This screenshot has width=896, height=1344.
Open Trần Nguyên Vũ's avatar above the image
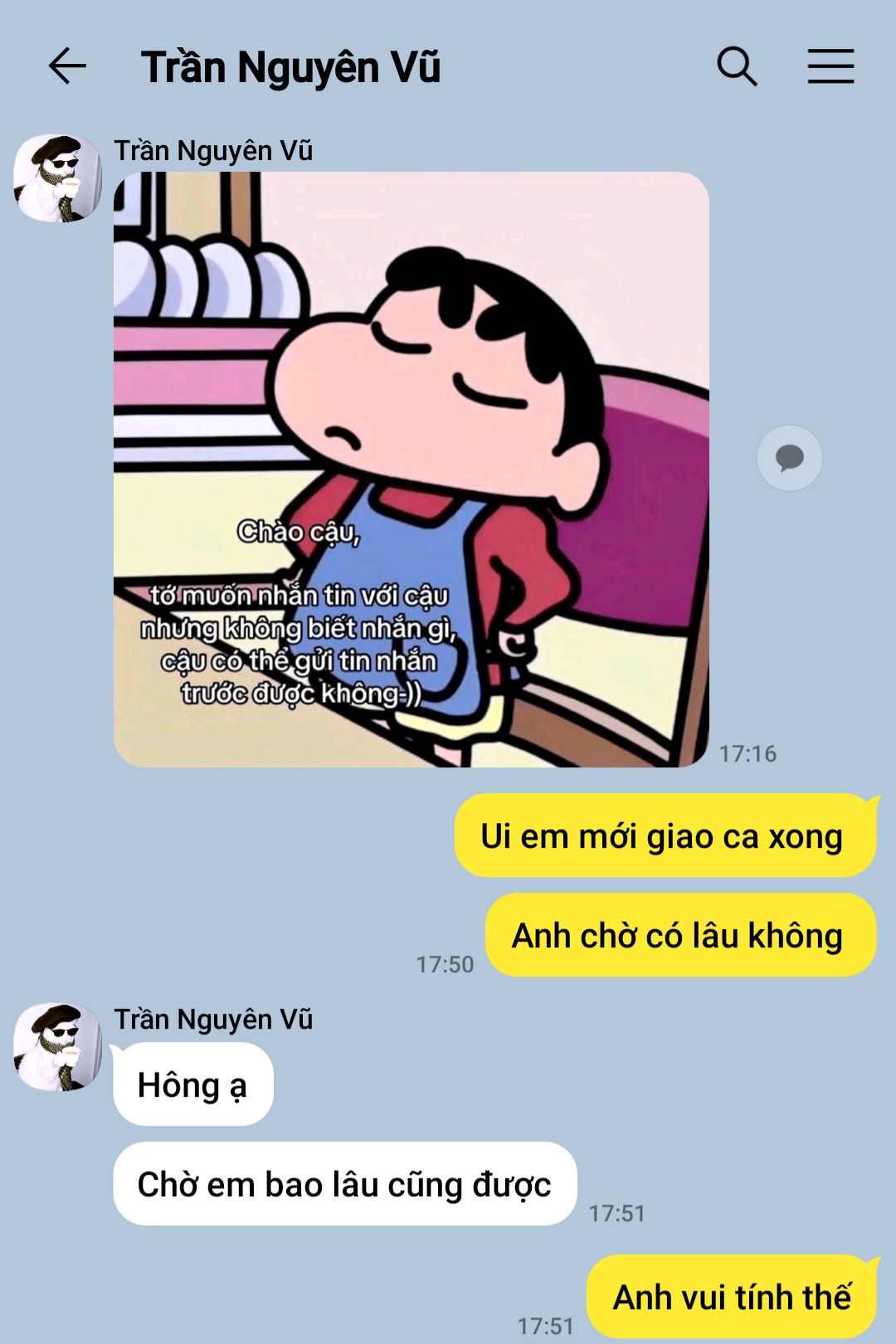pyautogui.click(x=57, y=178)
